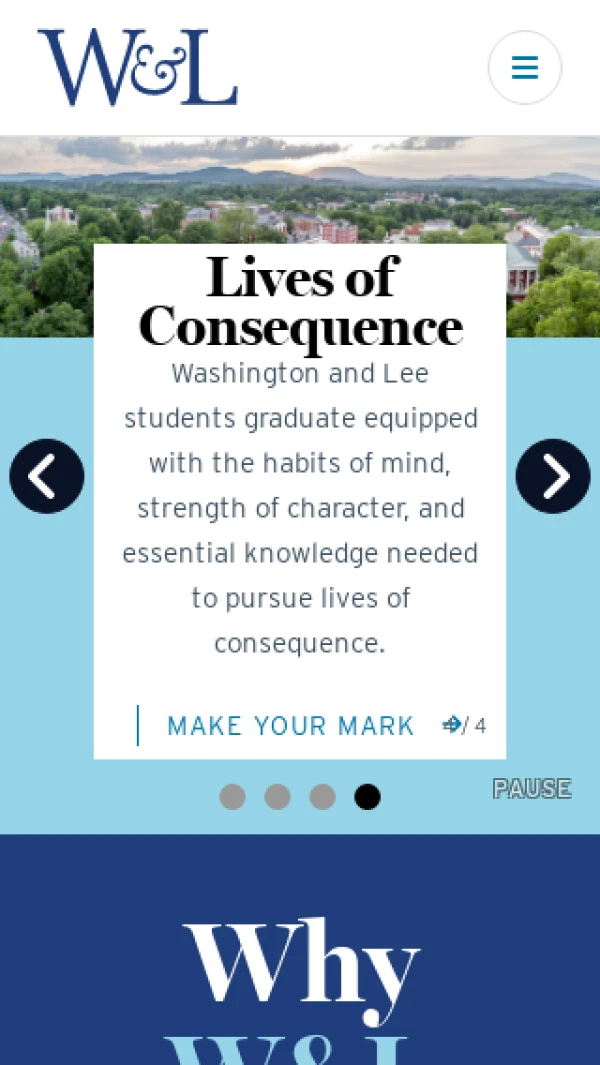The width and height of the screenshot is (600, 1065).
Task: Advance to the next carousel slide
Action: tap(553, 476)
